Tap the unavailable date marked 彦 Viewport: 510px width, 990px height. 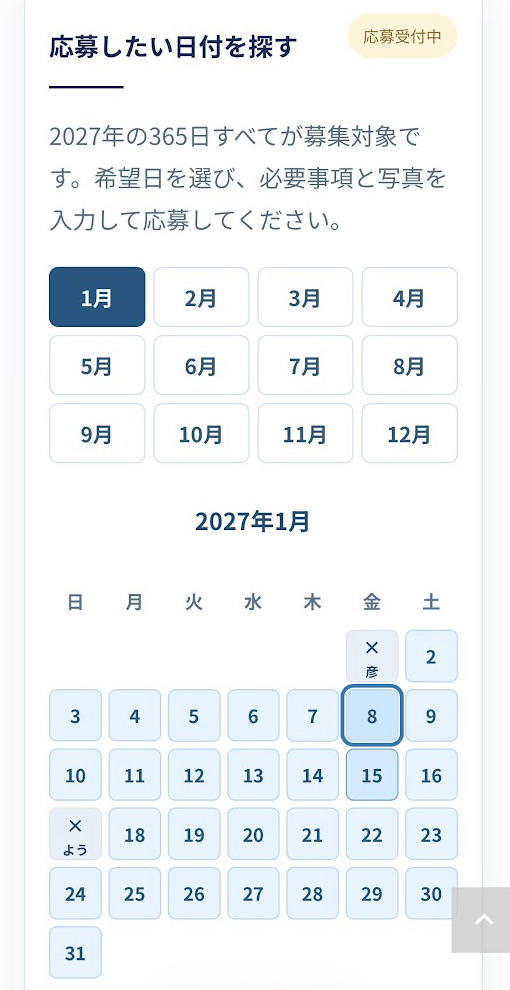(372, 656)
